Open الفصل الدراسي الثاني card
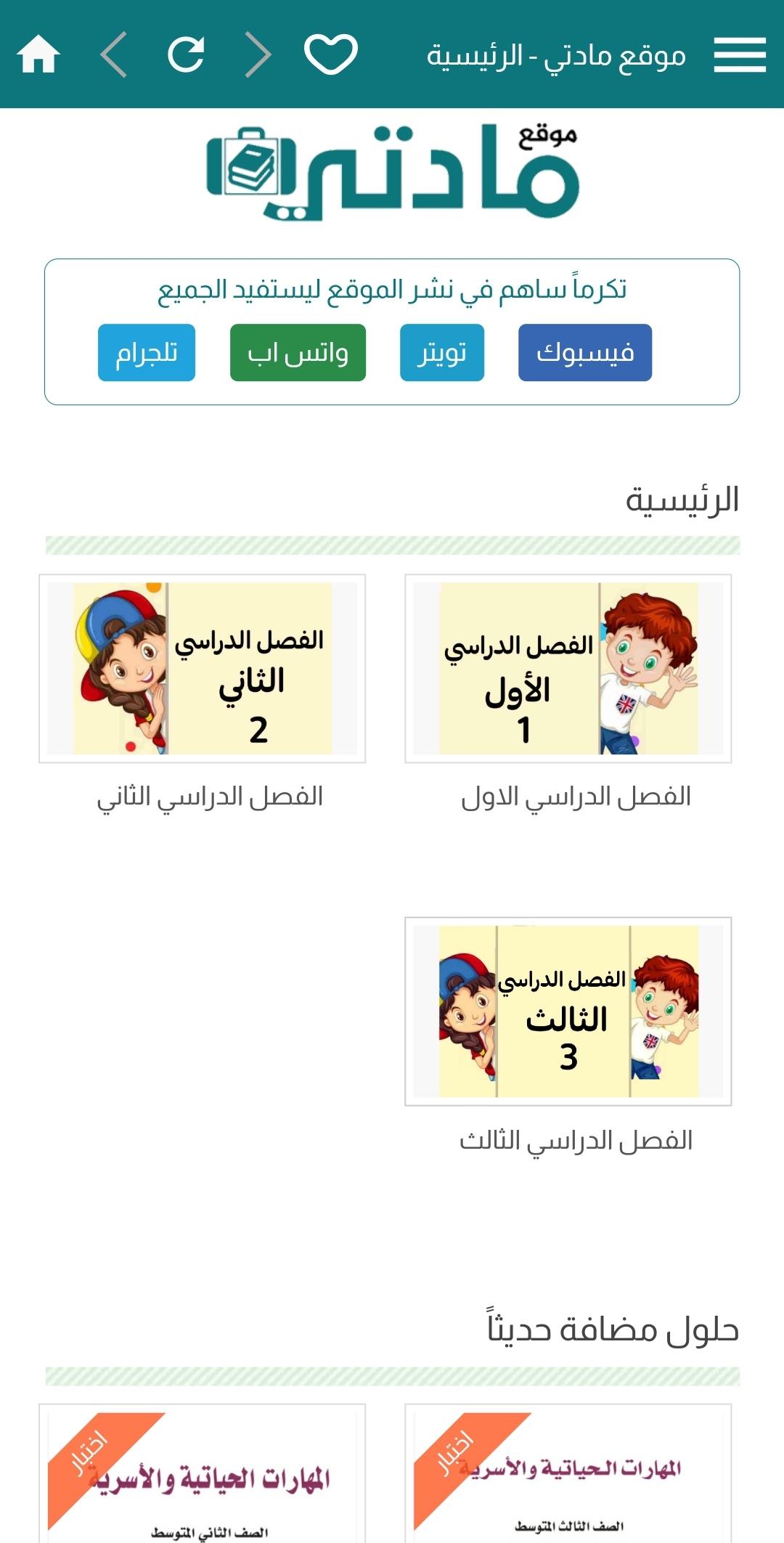 tap(202, 669)
